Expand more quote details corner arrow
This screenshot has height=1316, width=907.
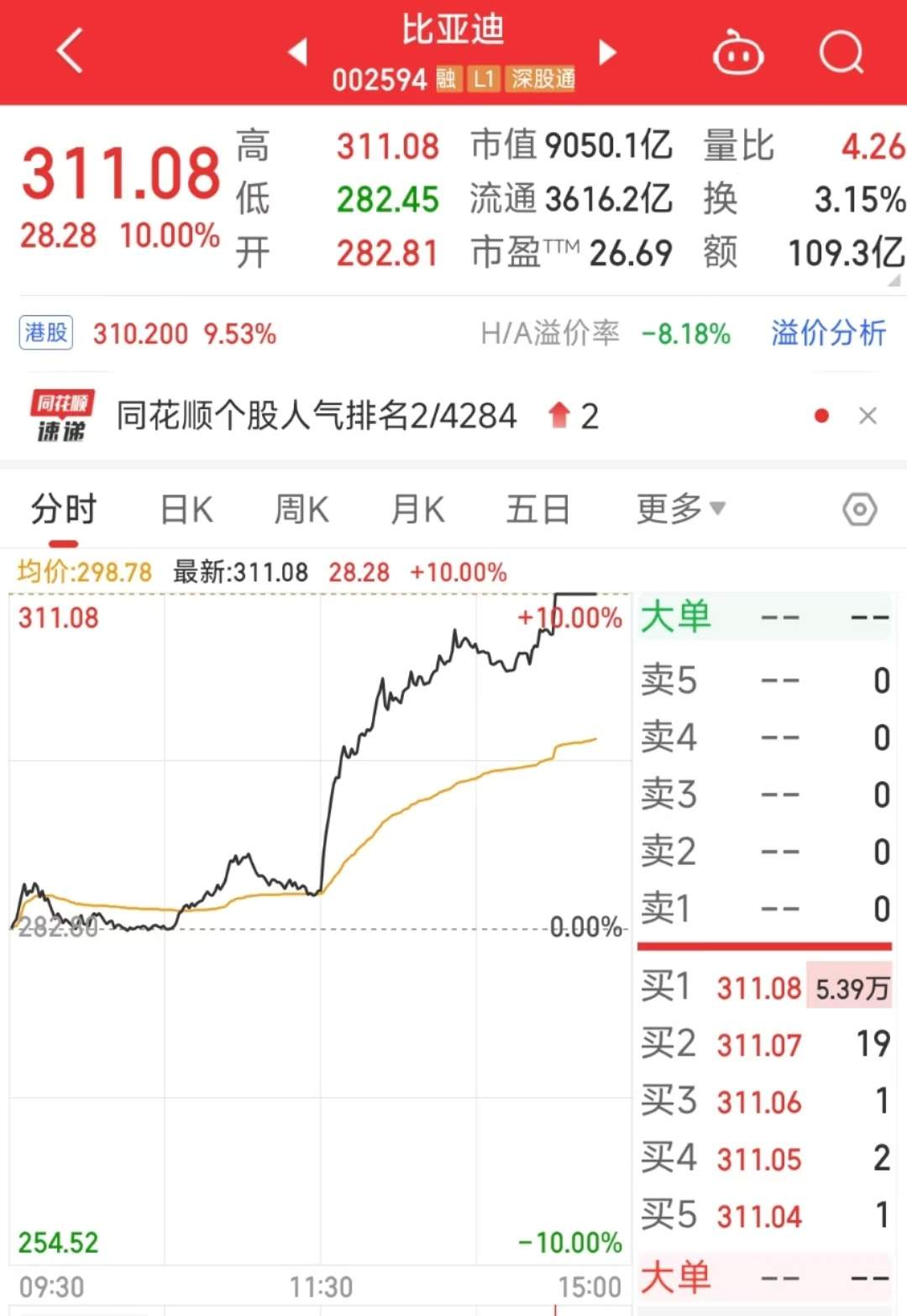894,281
